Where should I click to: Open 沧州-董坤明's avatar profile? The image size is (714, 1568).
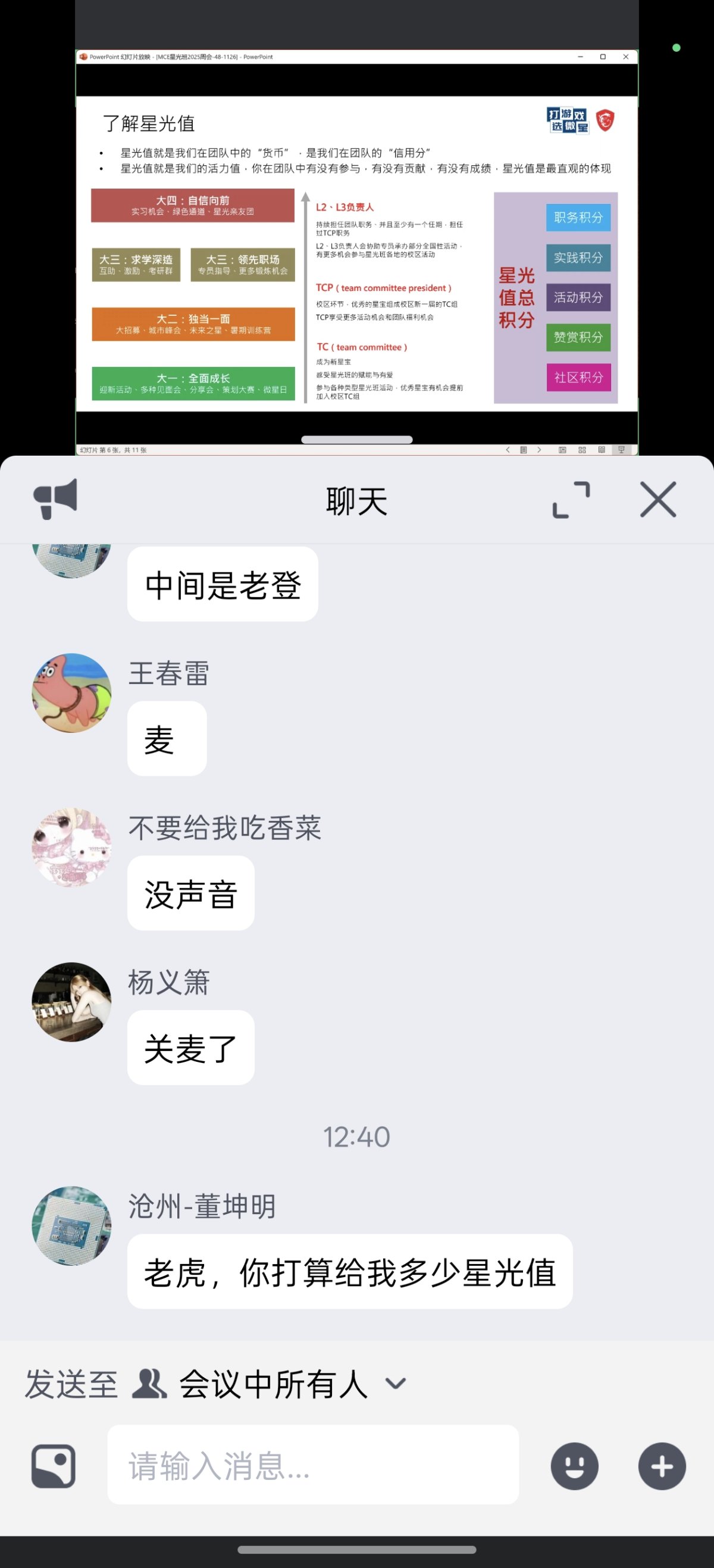(72, 1225)
